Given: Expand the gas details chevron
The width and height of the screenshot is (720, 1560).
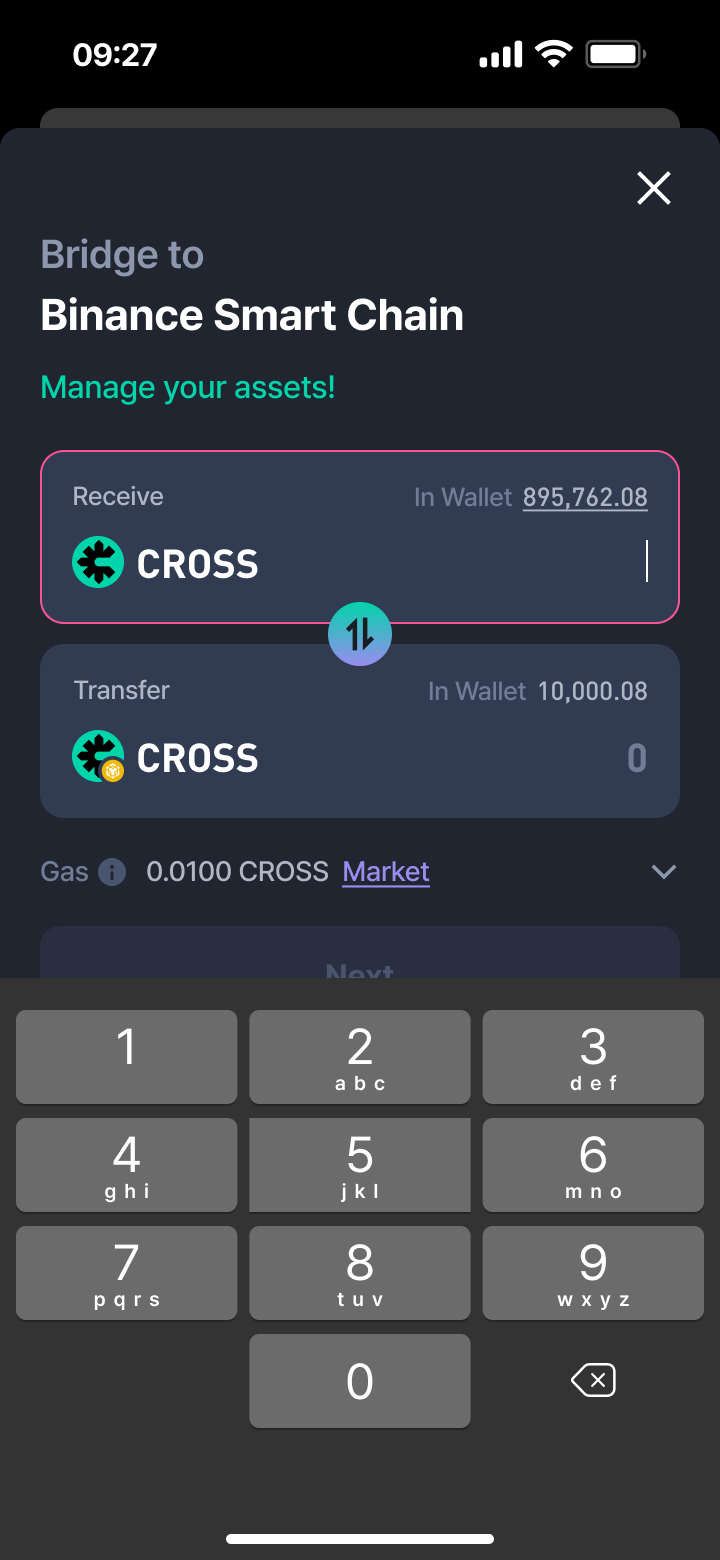Looking at the screenshot, I should pos(663,872).
